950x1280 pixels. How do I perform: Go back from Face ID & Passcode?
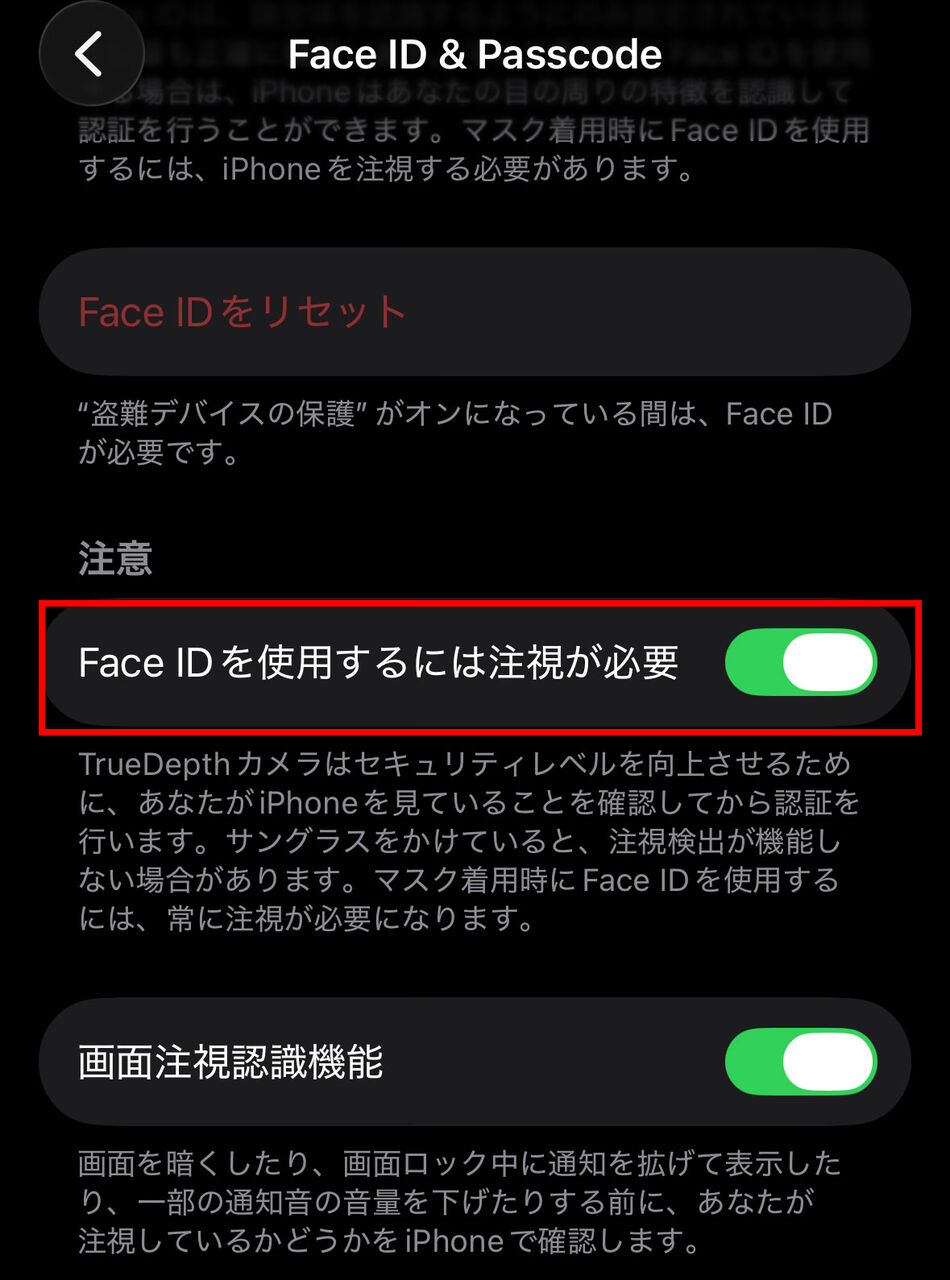[x=90, y=54]
